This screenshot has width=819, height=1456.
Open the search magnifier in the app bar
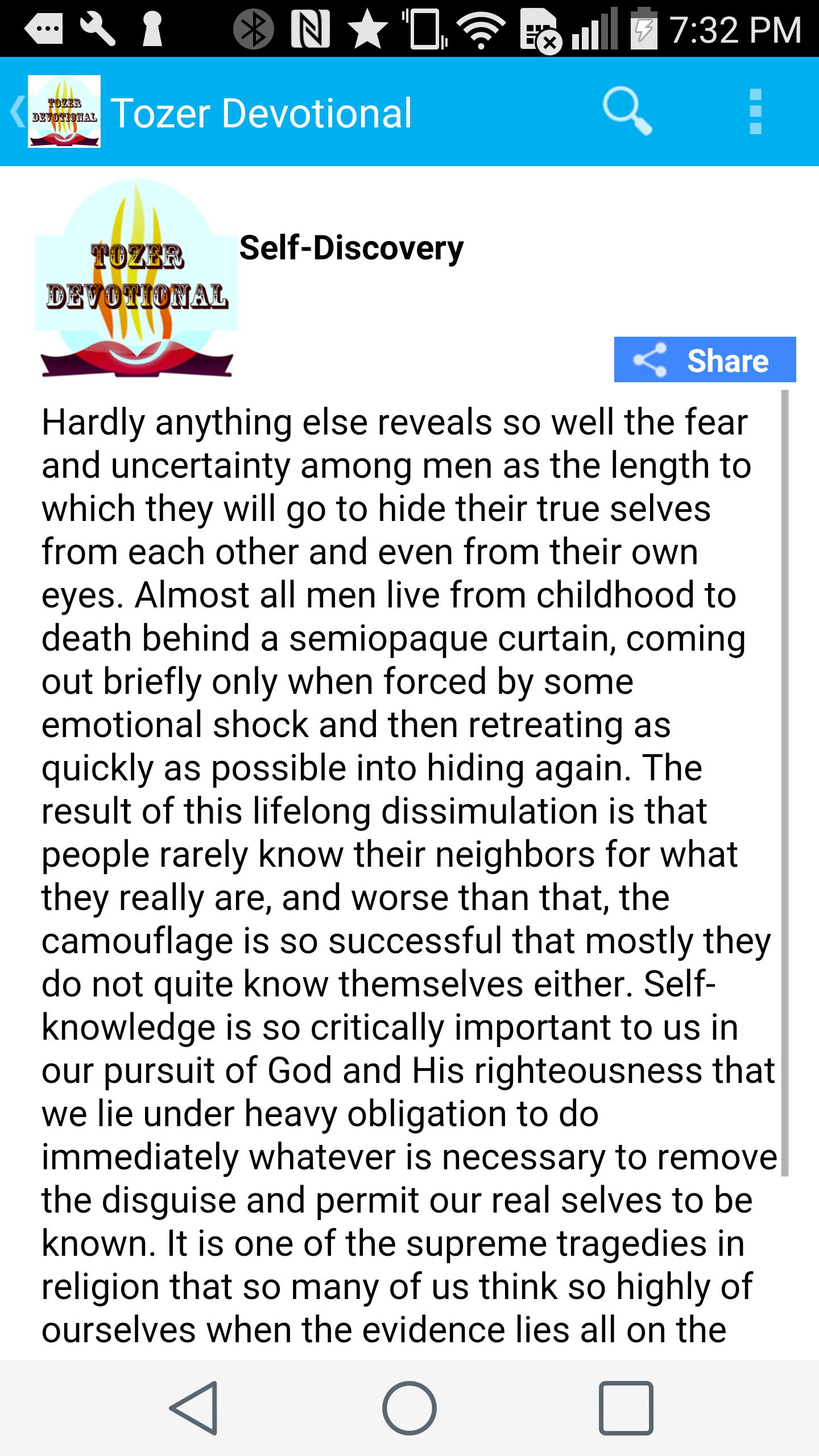coord(627,111)
